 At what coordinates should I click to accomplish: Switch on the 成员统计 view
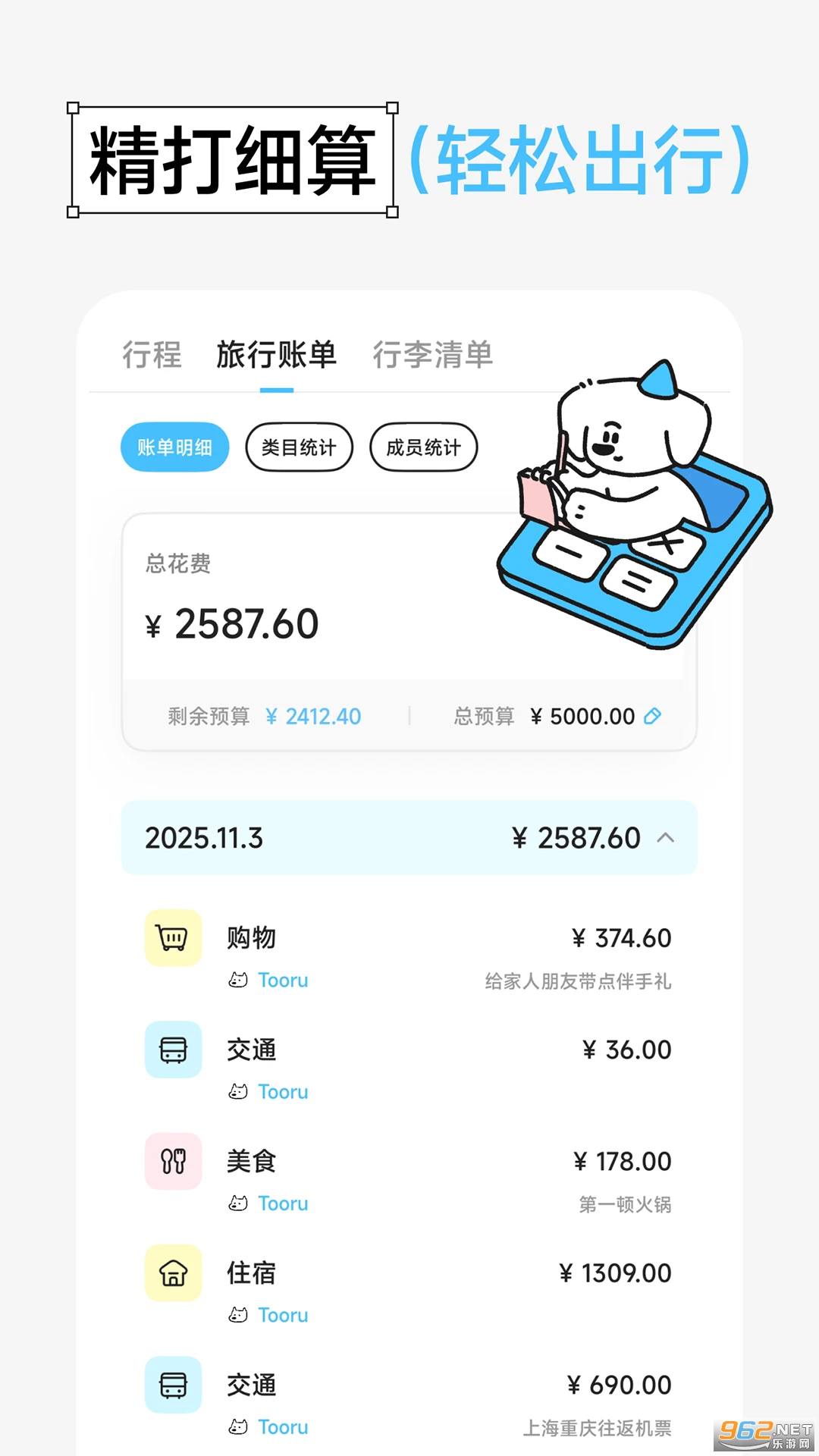pos(423,447)
